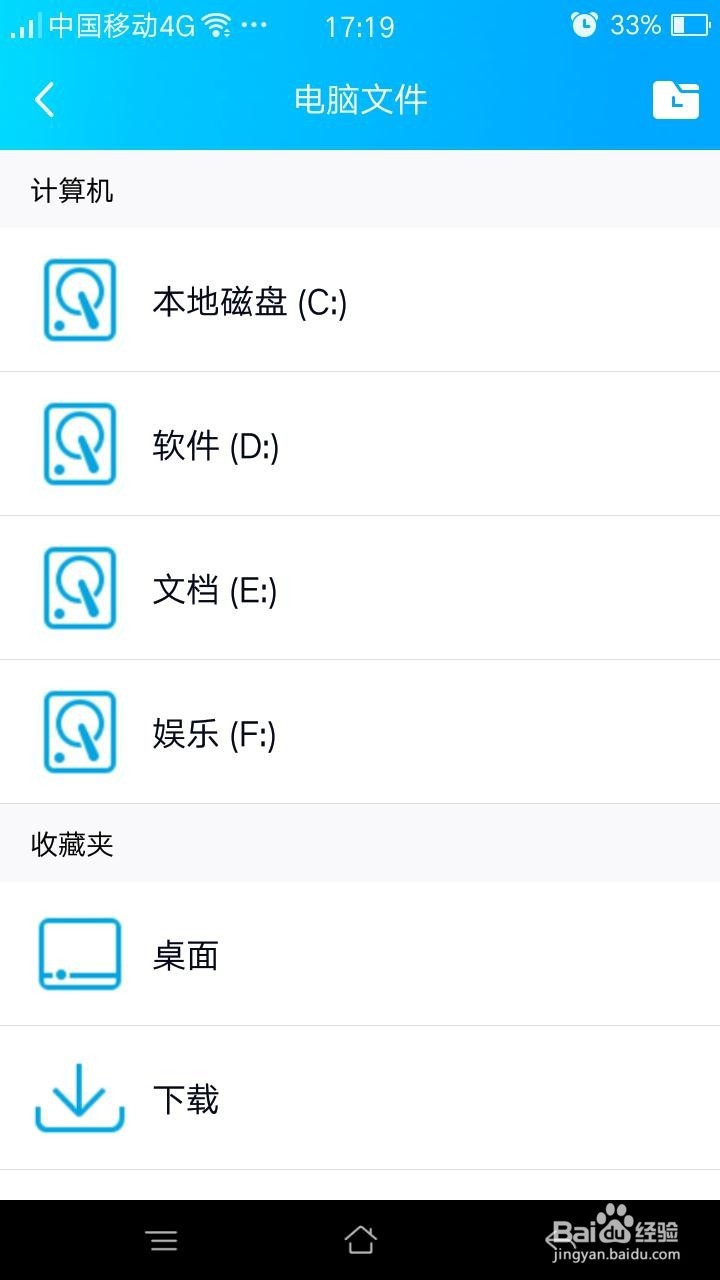Image resolution: width=720 pixels, height=1280 pixels.
Task: Tap the alarm clock status bar icon
Action: click(585, 25)
